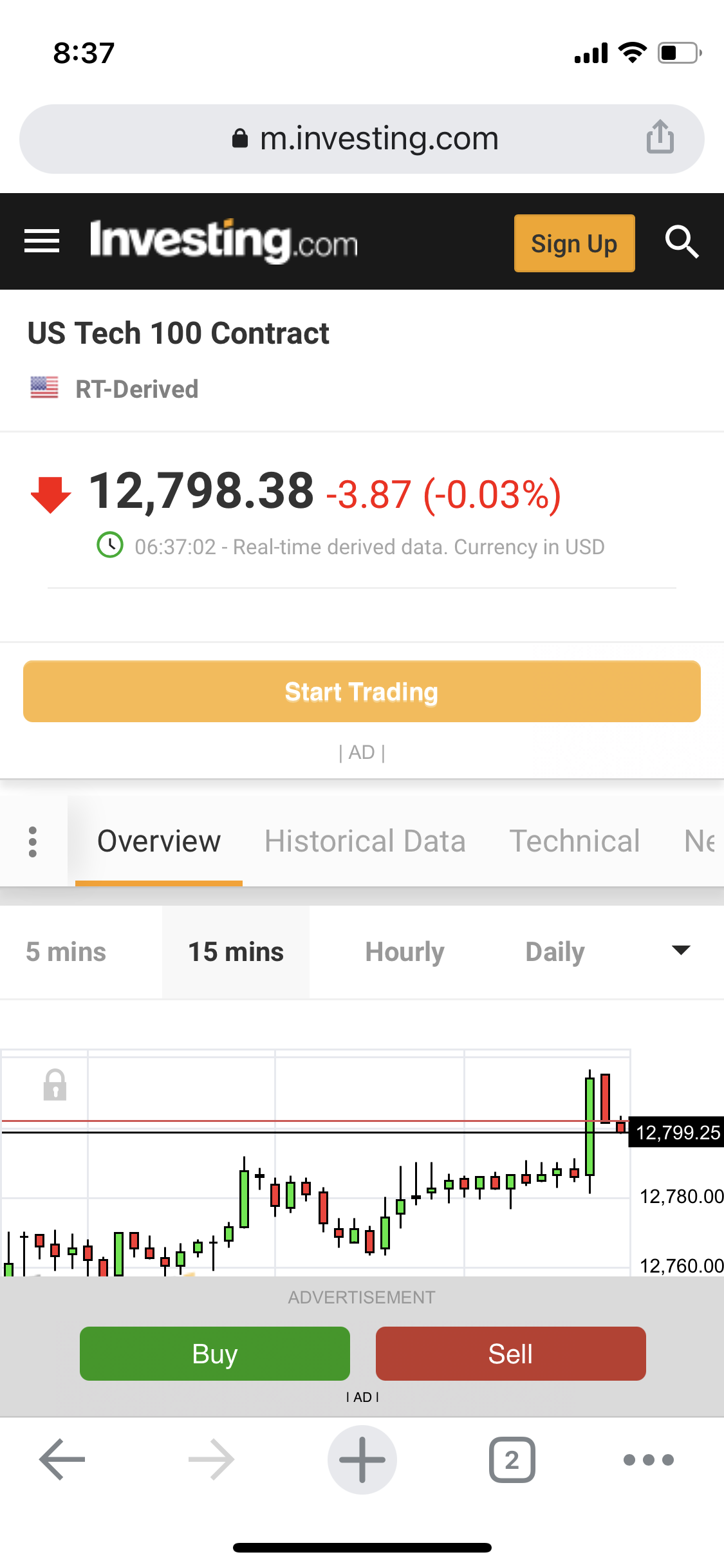Switch chart to Daily interval
Viewport: 724px width, 1568px height.
[x=555, y=952]
